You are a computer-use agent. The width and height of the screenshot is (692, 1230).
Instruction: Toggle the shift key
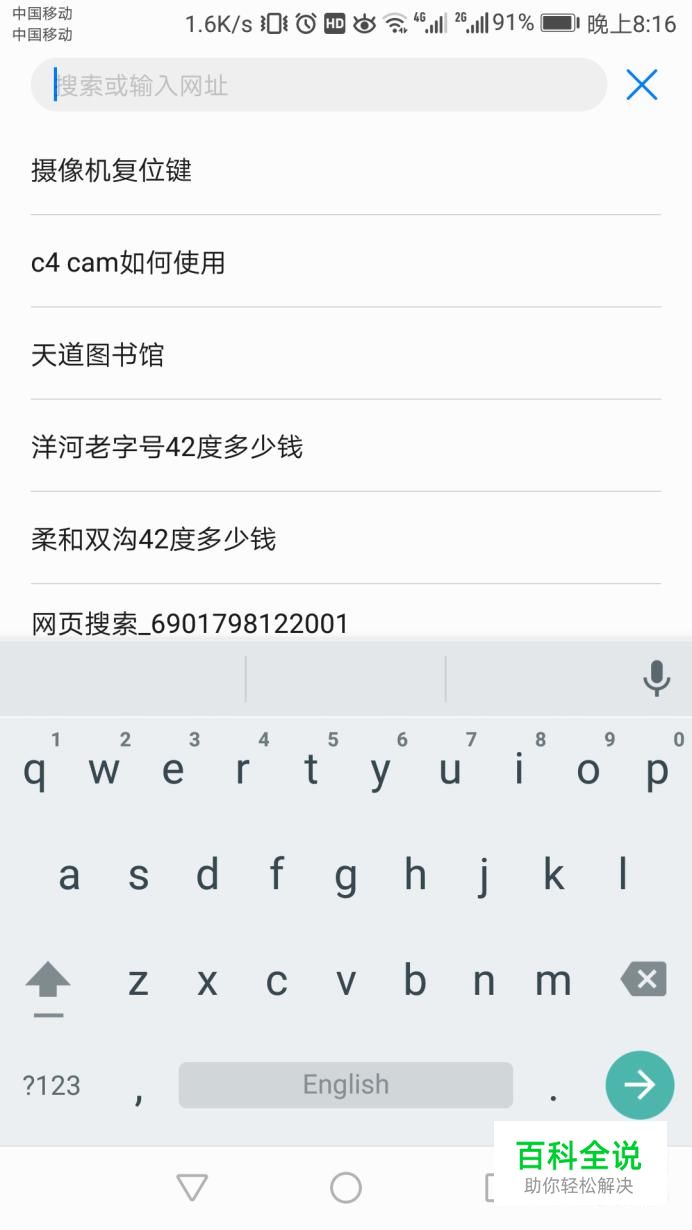pyautogui.click(x=48, y=982)
